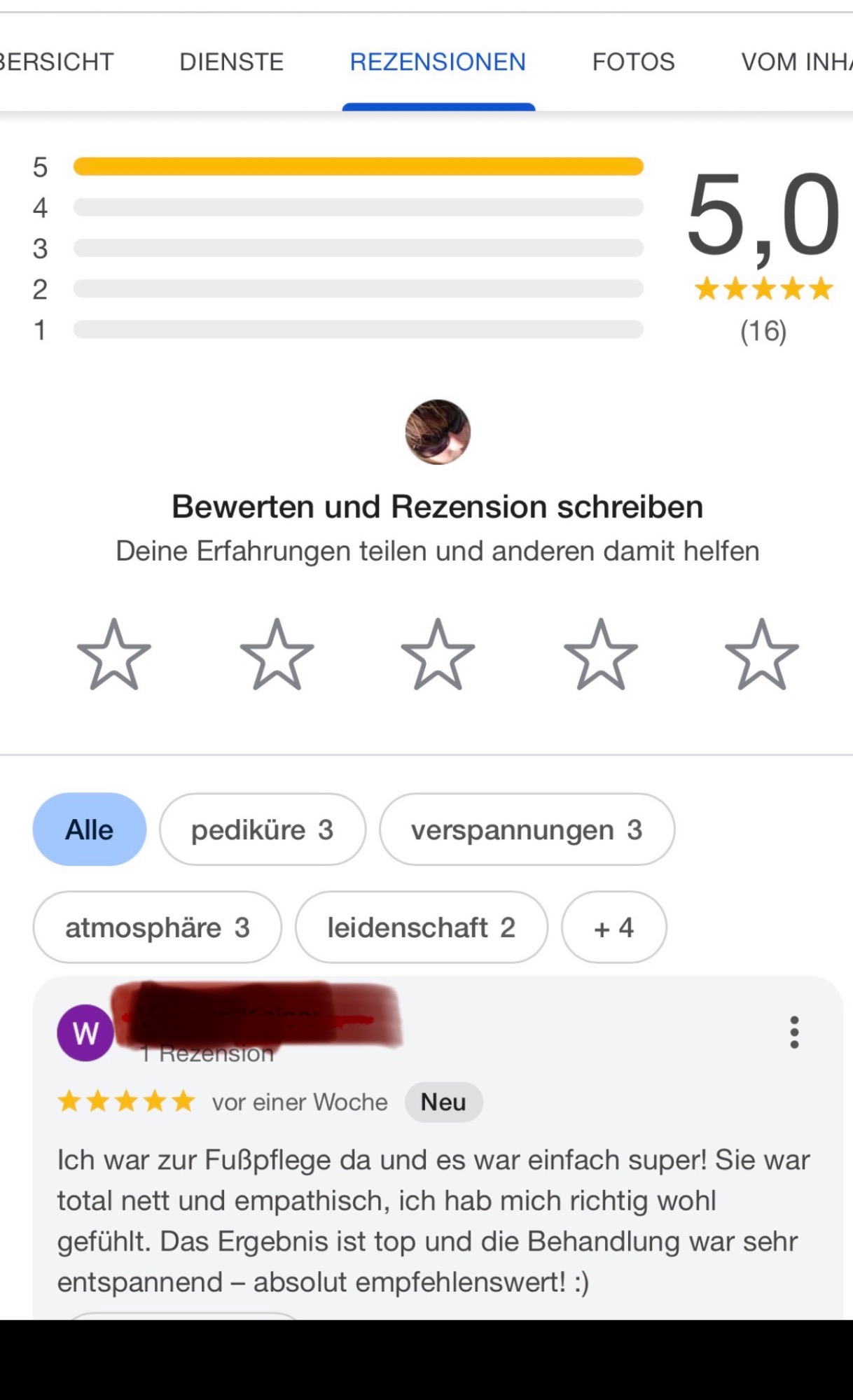Expand the + 4 more topics chip

tap(613, 927)
